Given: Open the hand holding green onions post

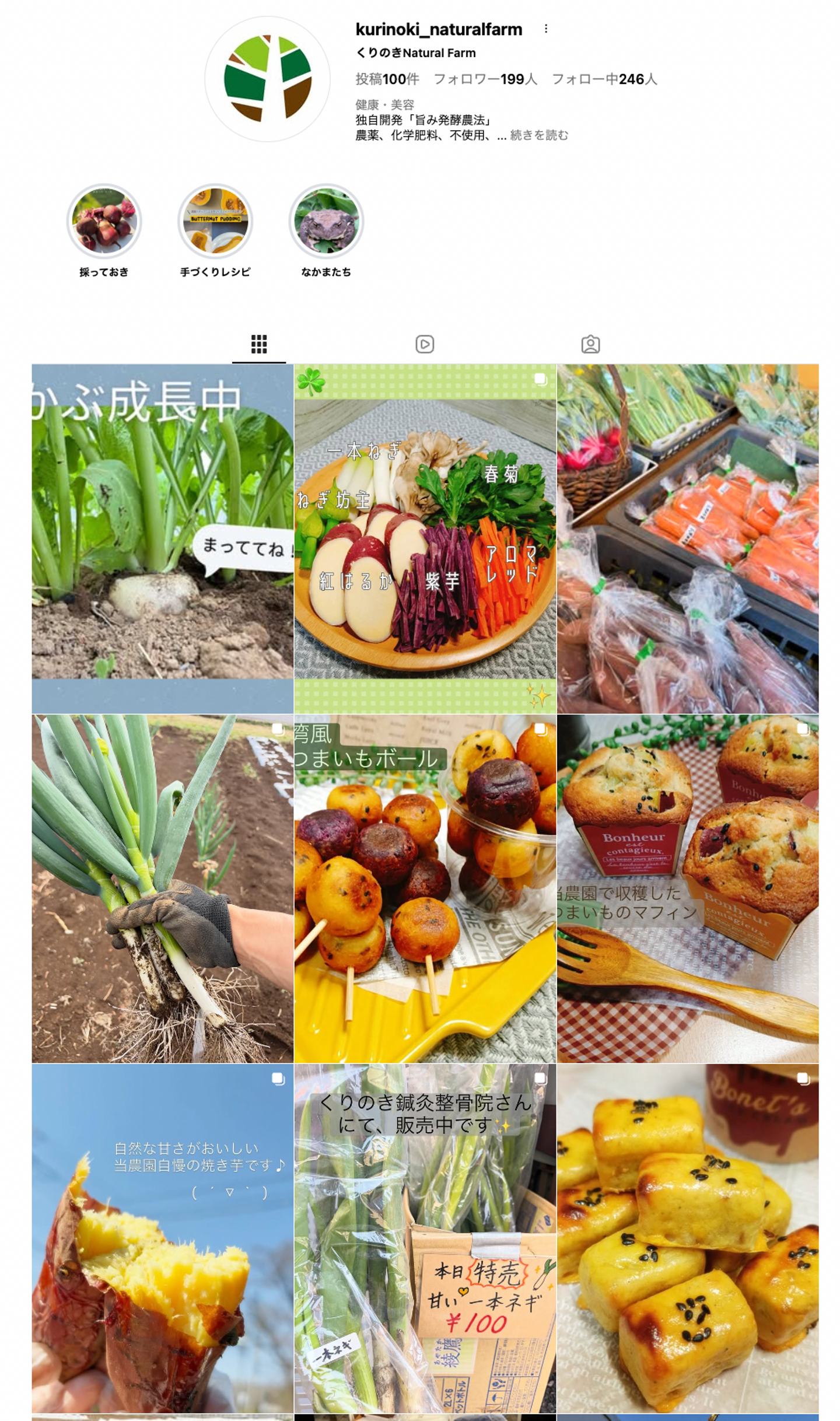Looking at the screenshot, I should [x=162, y=888].
